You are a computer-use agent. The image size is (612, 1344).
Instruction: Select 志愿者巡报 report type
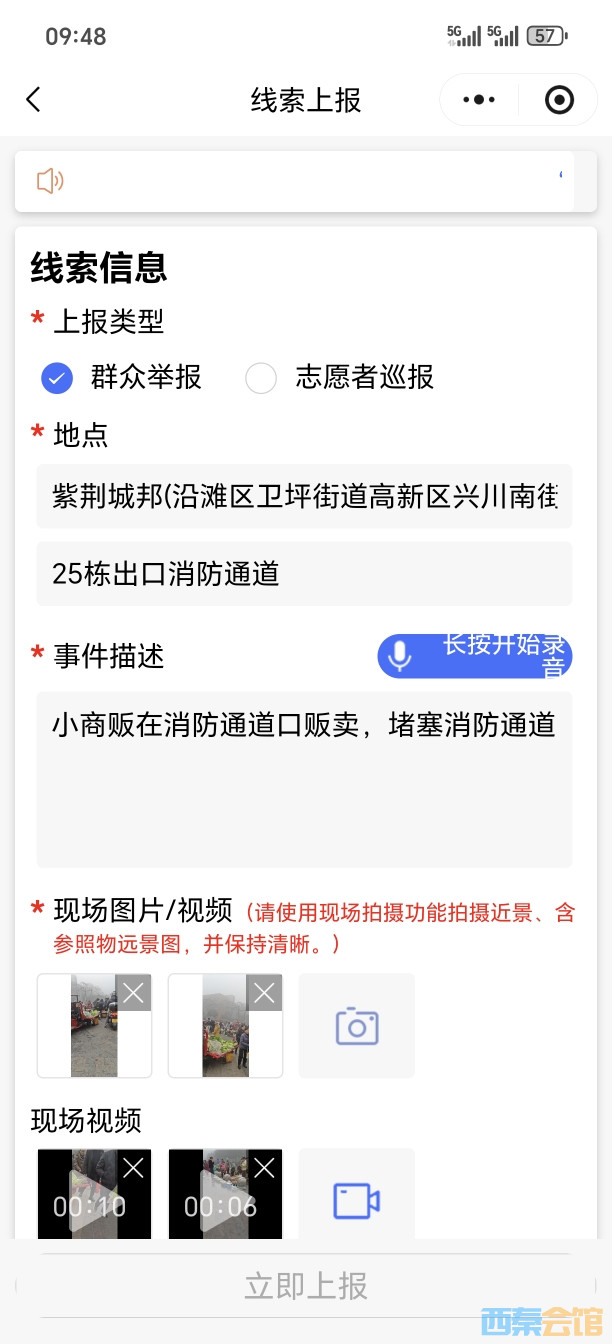261,378
